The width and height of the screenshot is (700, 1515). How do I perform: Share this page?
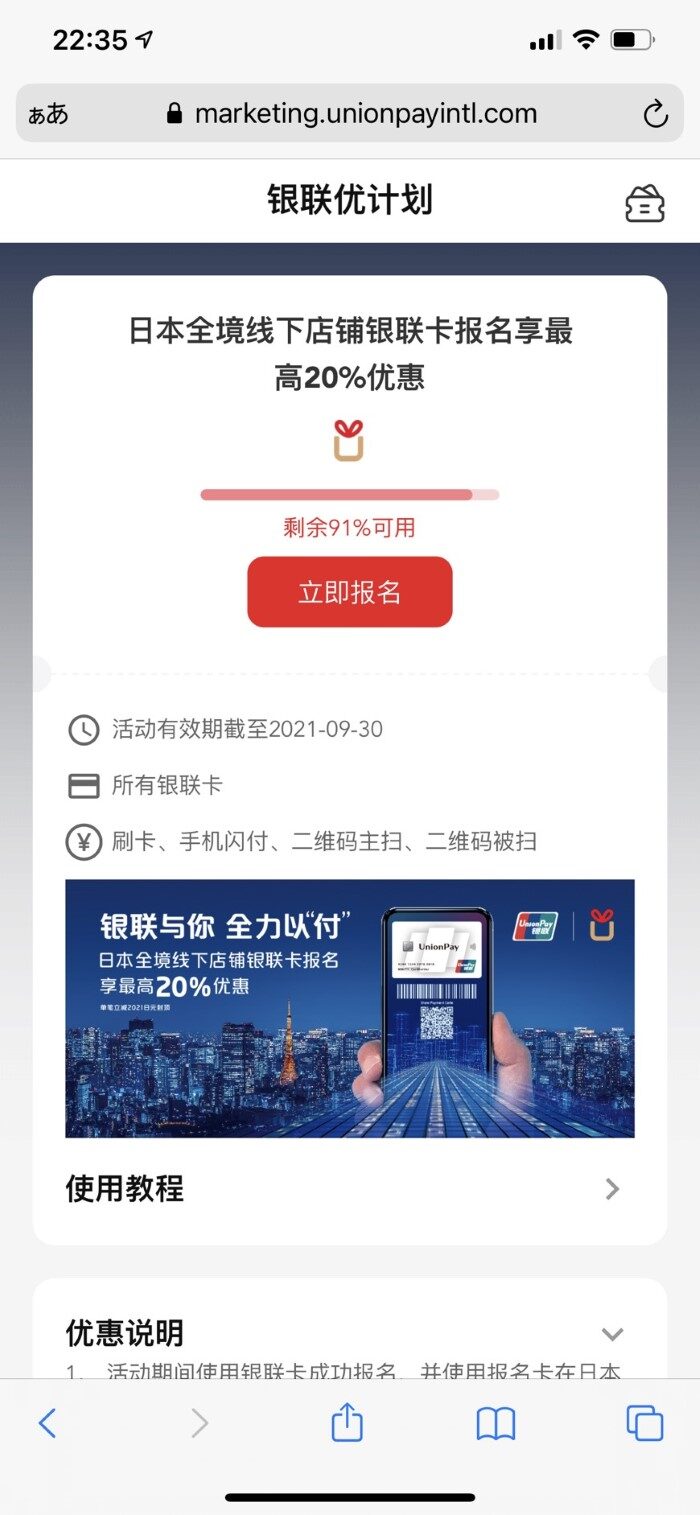pos(346,1422)
